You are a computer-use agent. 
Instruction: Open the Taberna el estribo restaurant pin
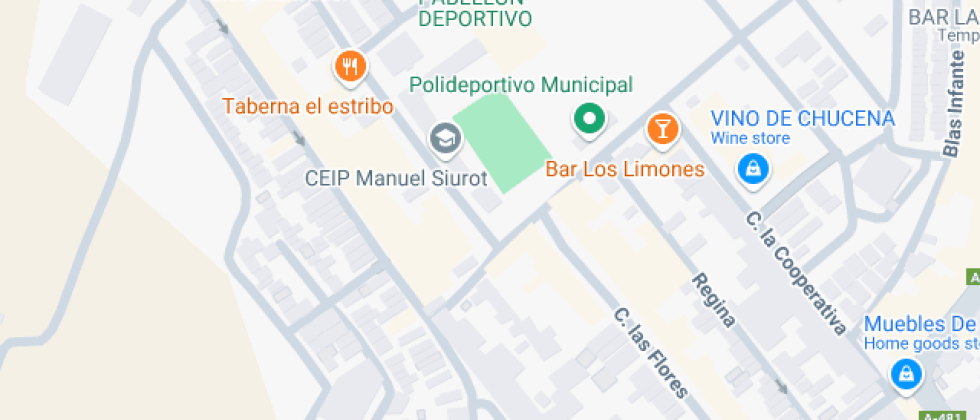(349, 67)
